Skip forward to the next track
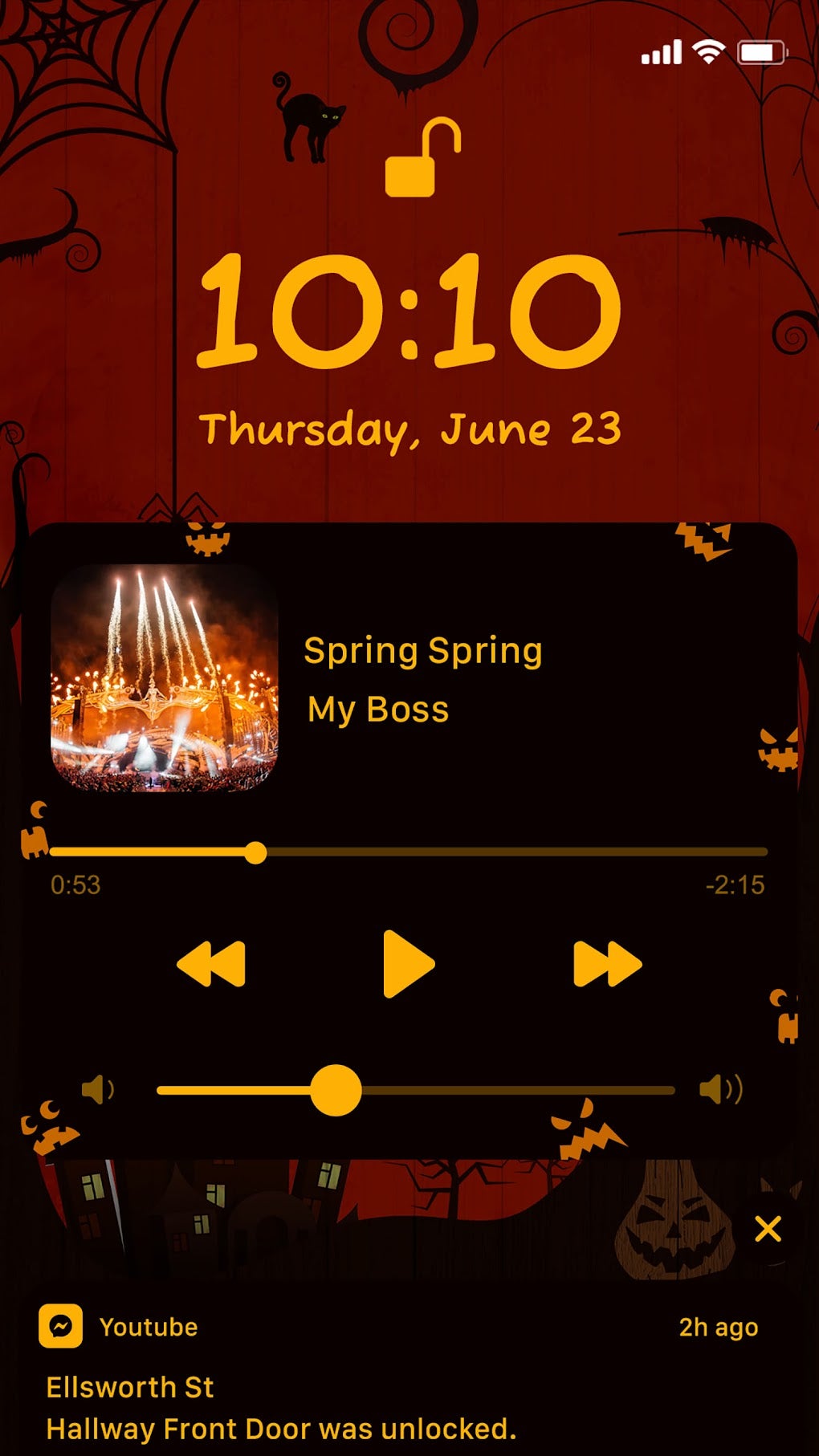The image size is (819, 1456). (x=608, y=963)
